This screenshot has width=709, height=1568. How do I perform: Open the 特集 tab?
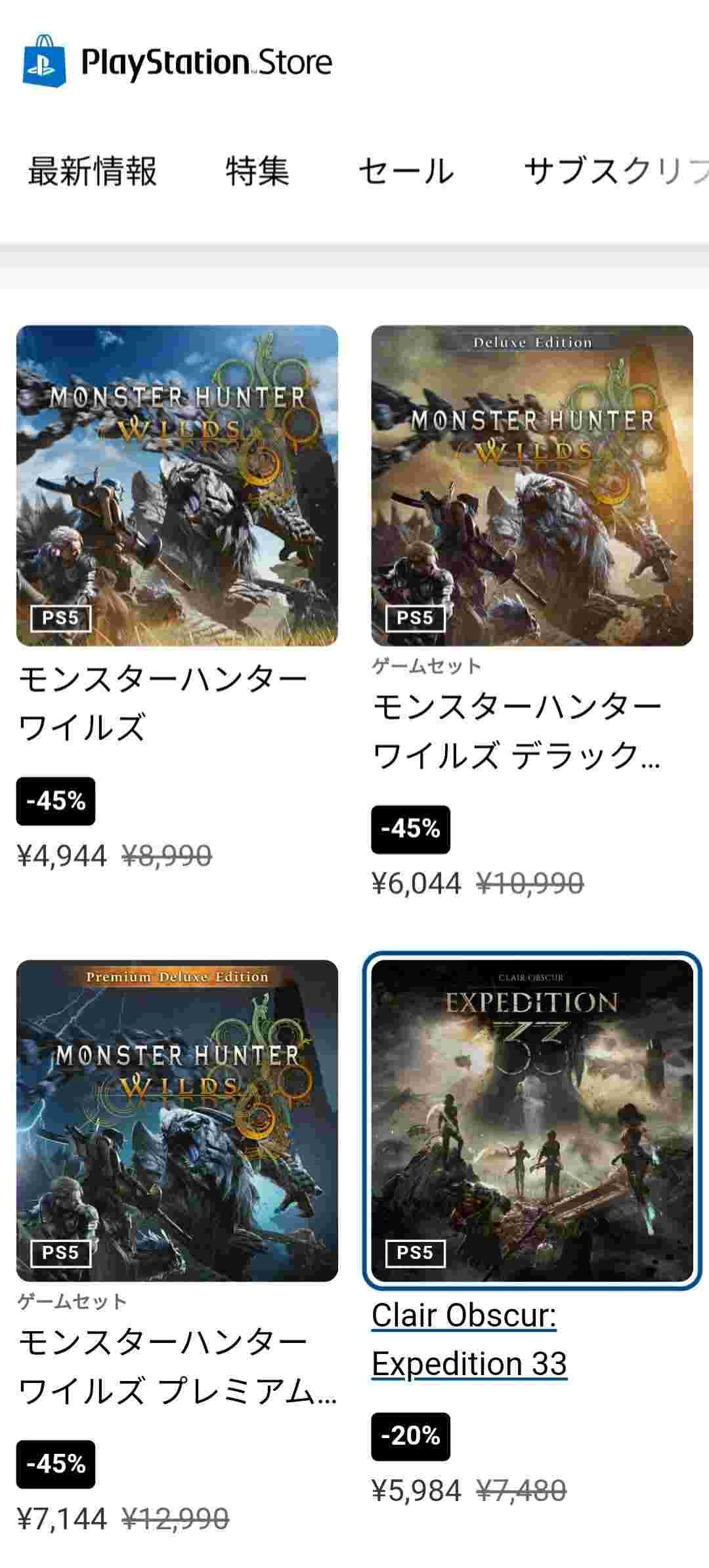point(257,171)
